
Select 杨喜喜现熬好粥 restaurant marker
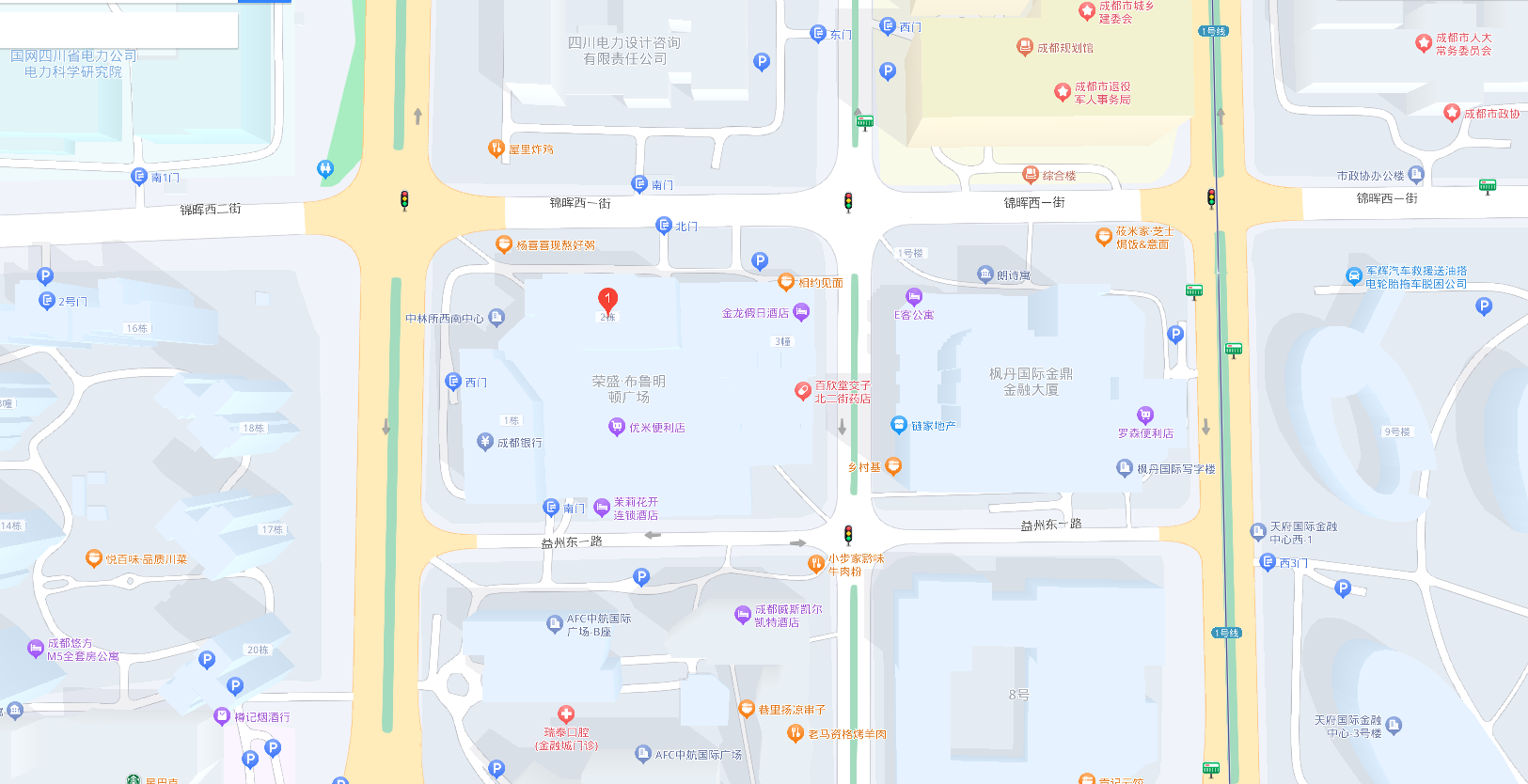(504, 244)
